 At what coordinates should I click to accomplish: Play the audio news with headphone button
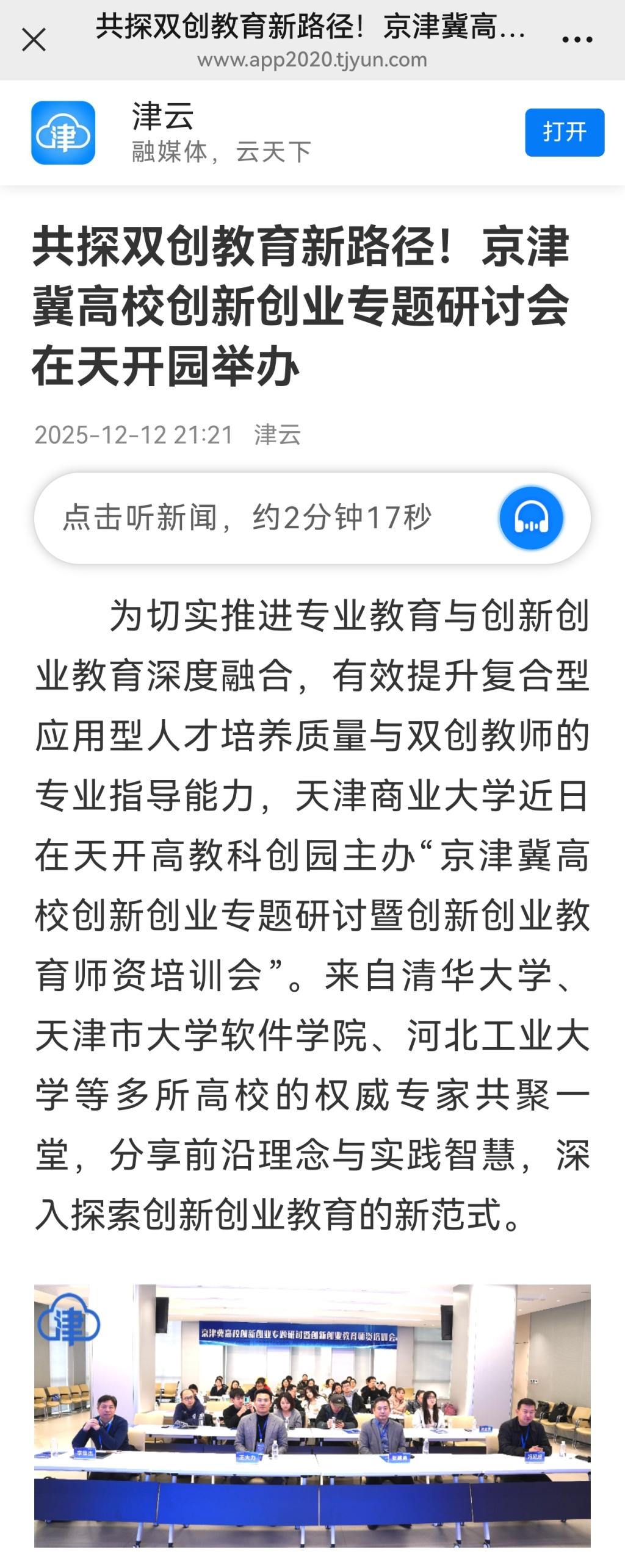coord(530,518)
